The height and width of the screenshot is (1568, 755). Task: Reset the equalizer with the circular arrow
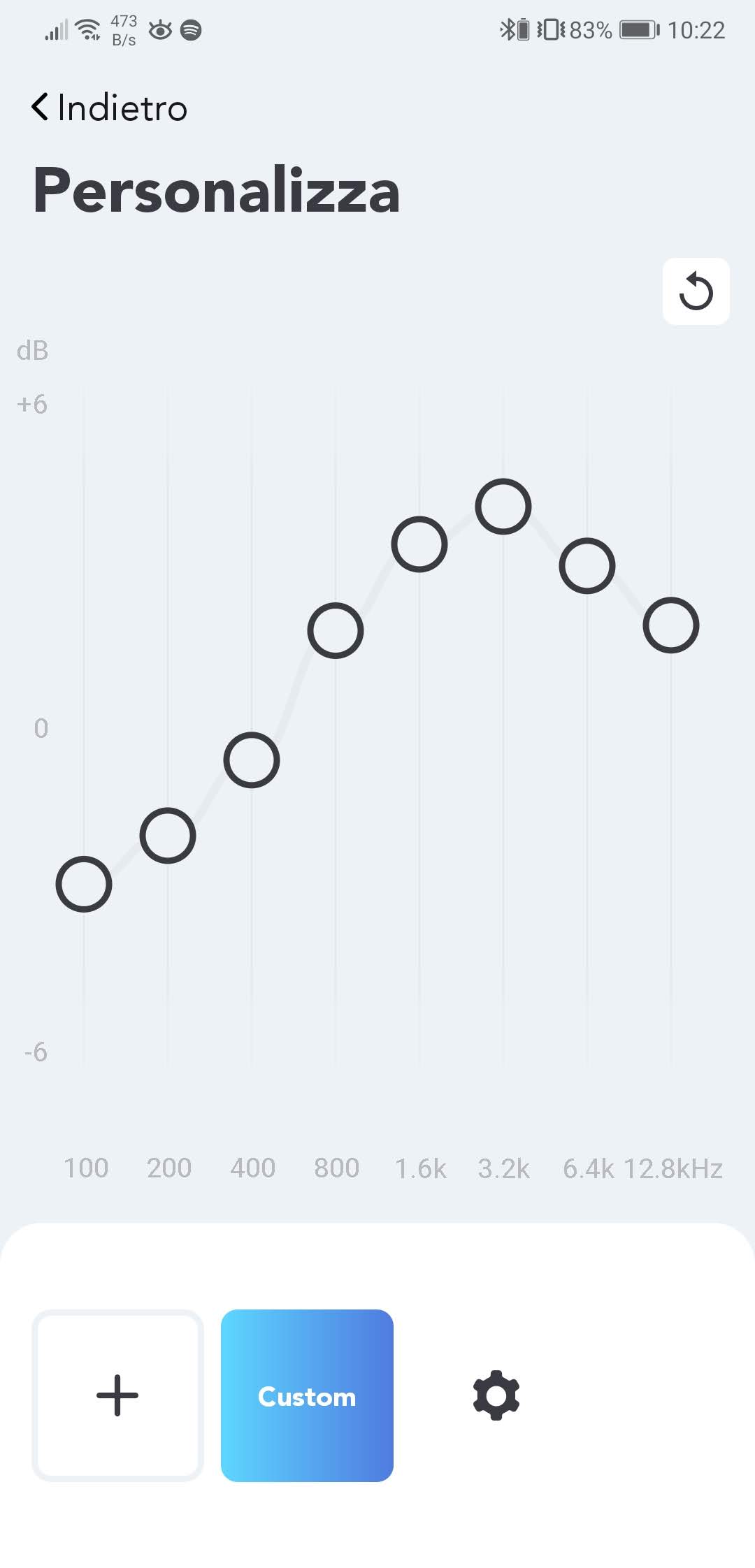click(x=696, y=291)
